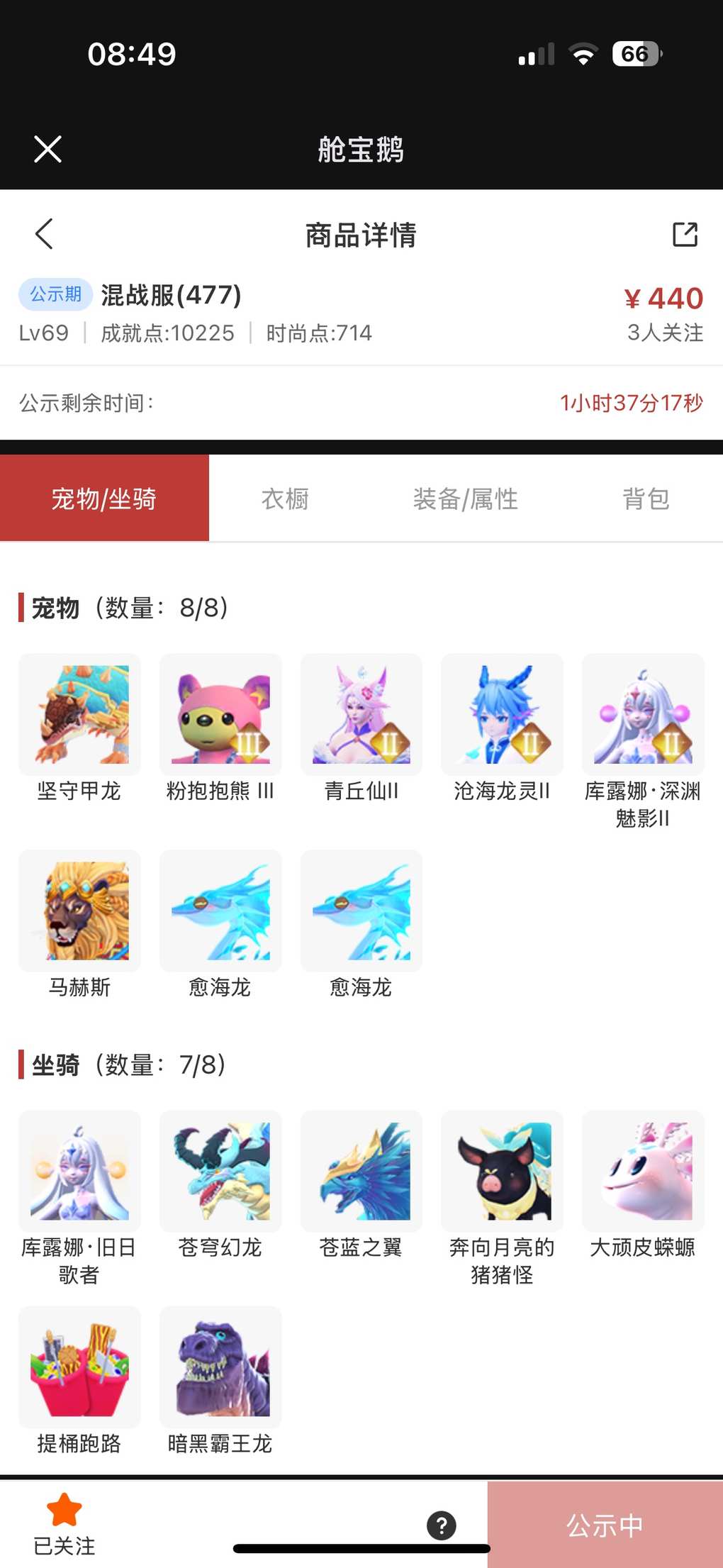View the 粉抱抱熊 III pet
This screenshot has height=1568, width=723.
[x=220, y=715]
